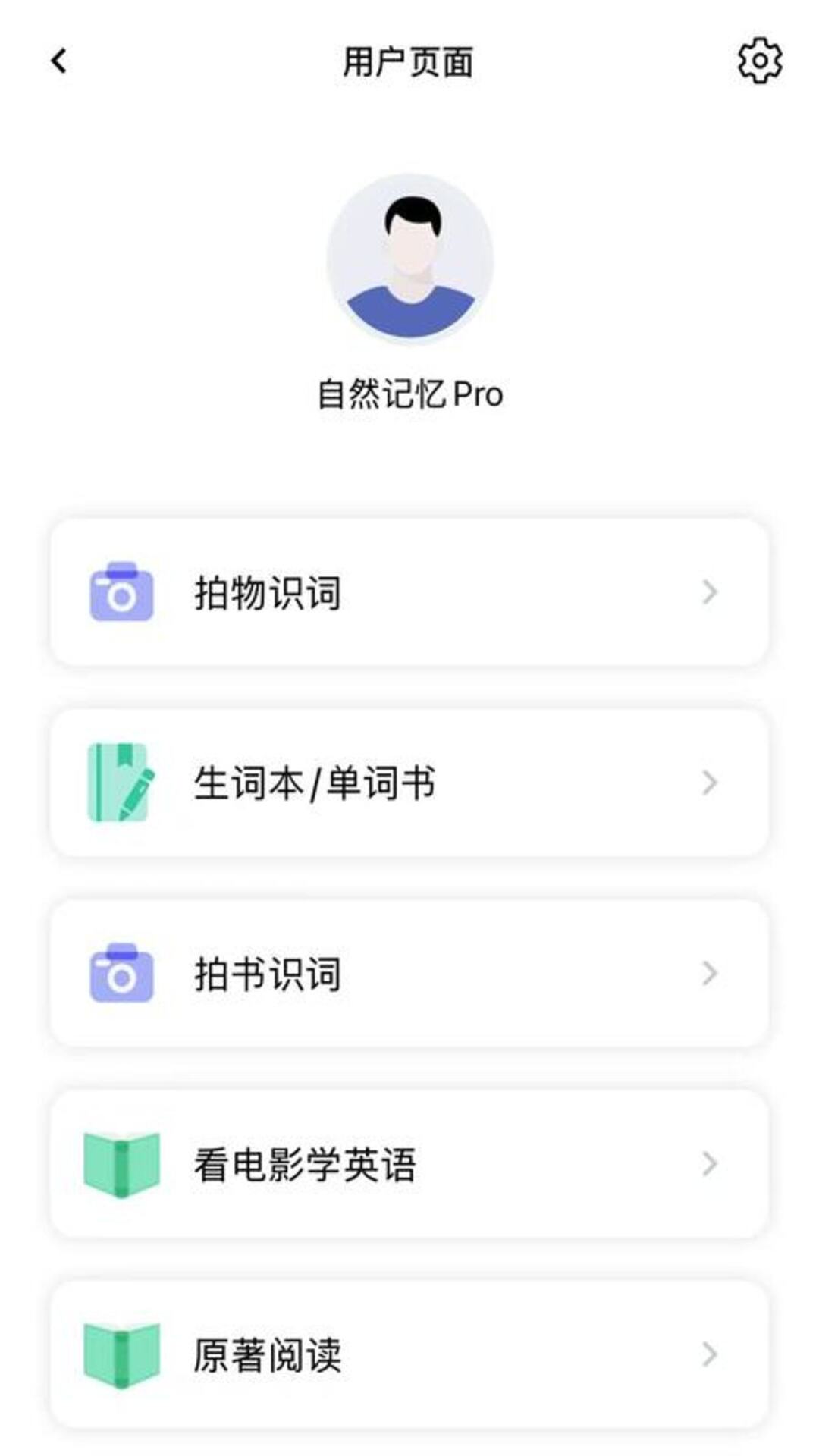Open 看电影学英语 from the list
819x1456 pixels.
[x=409, y=1164]
